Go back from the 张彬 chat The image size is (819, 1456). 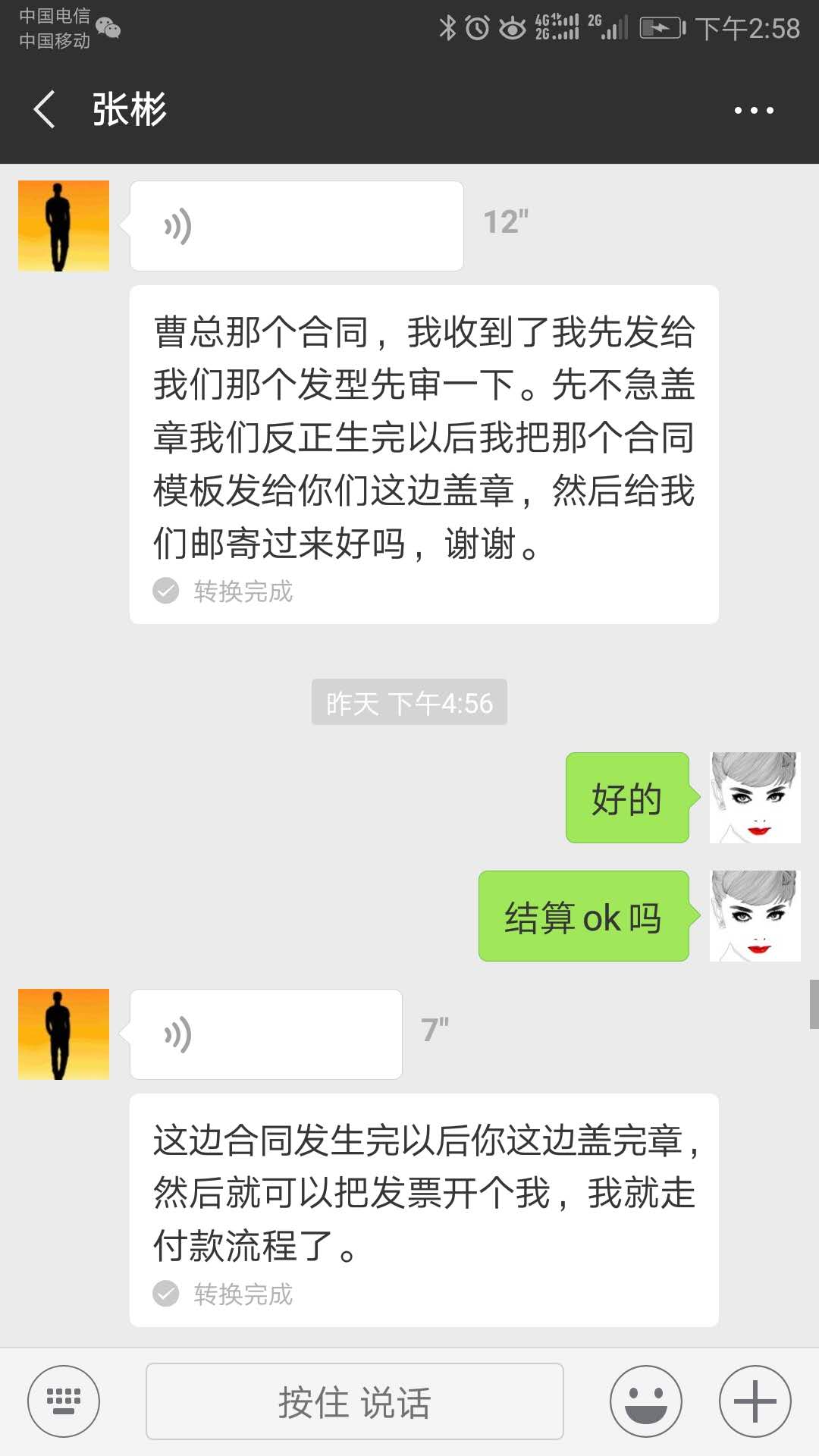(45, 110)
